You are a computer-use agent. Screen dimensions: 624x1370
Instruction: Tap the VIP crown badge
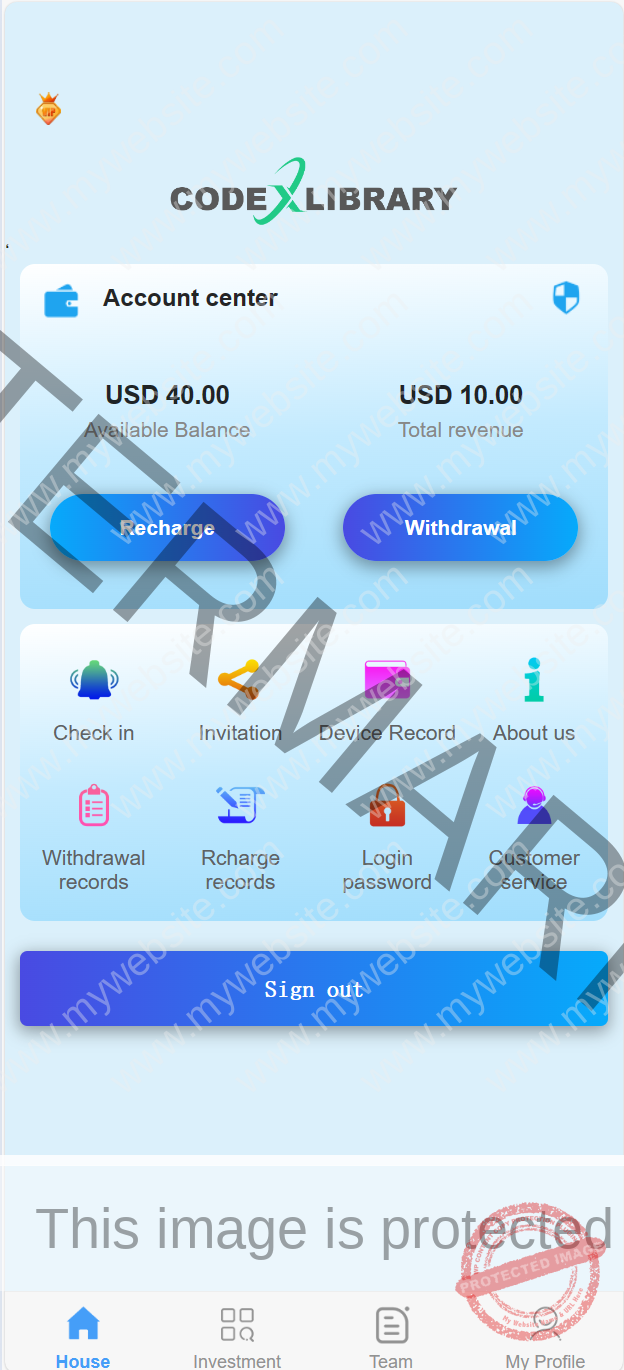tap(49, 108)
